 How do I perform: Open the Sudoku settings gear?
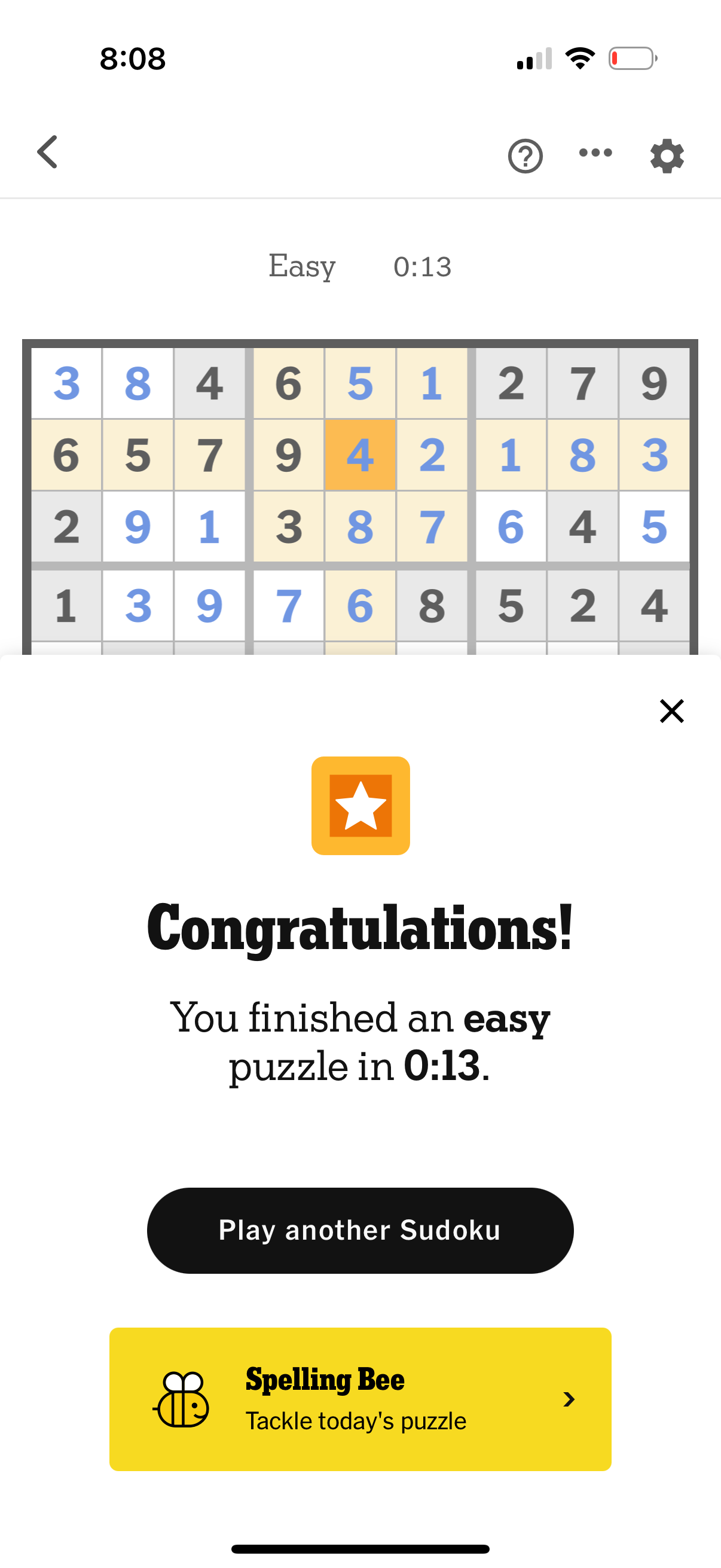click(667, 154)
